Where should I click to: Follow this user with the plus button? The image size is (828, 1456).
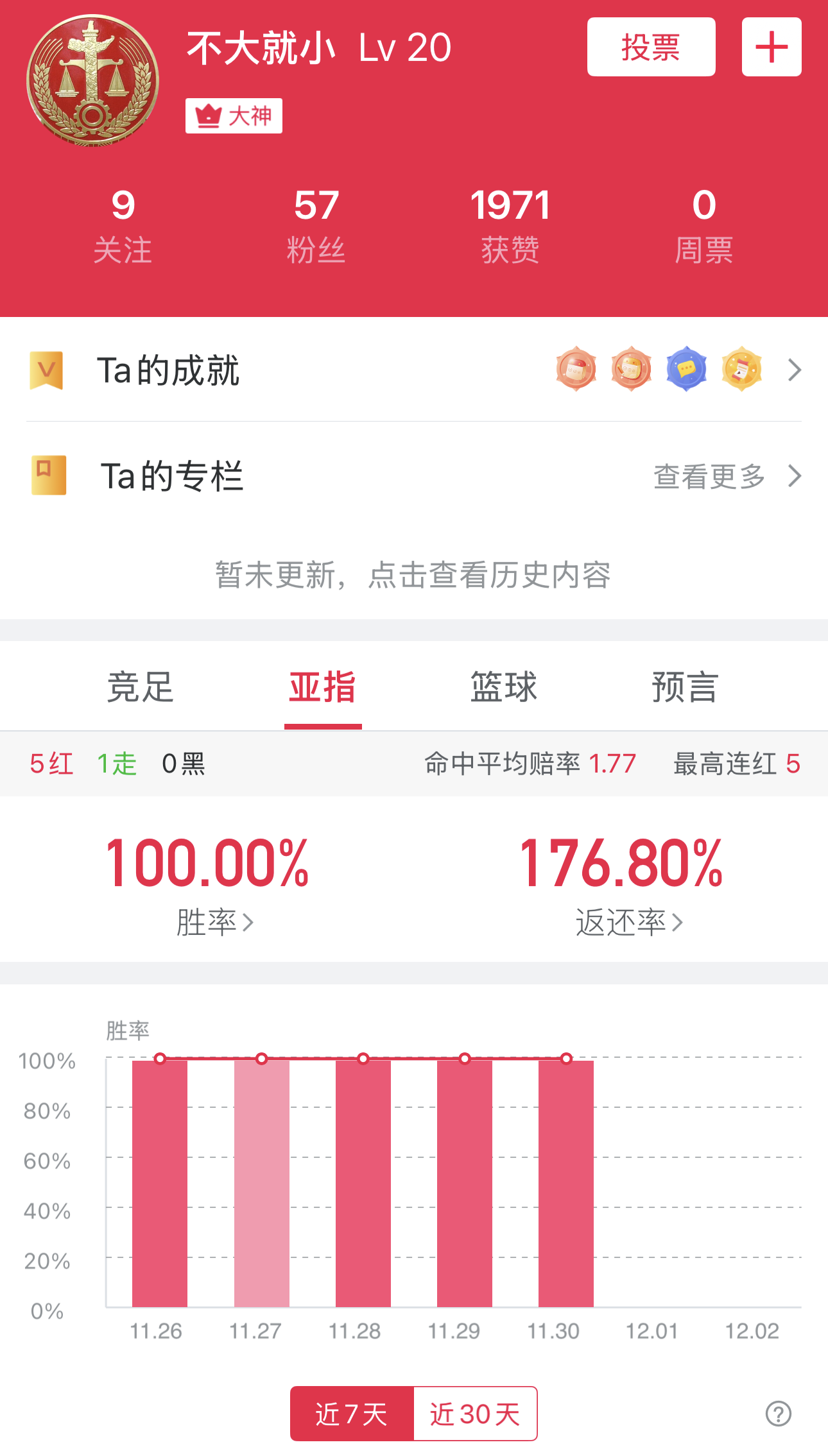(x=771, y=47)
